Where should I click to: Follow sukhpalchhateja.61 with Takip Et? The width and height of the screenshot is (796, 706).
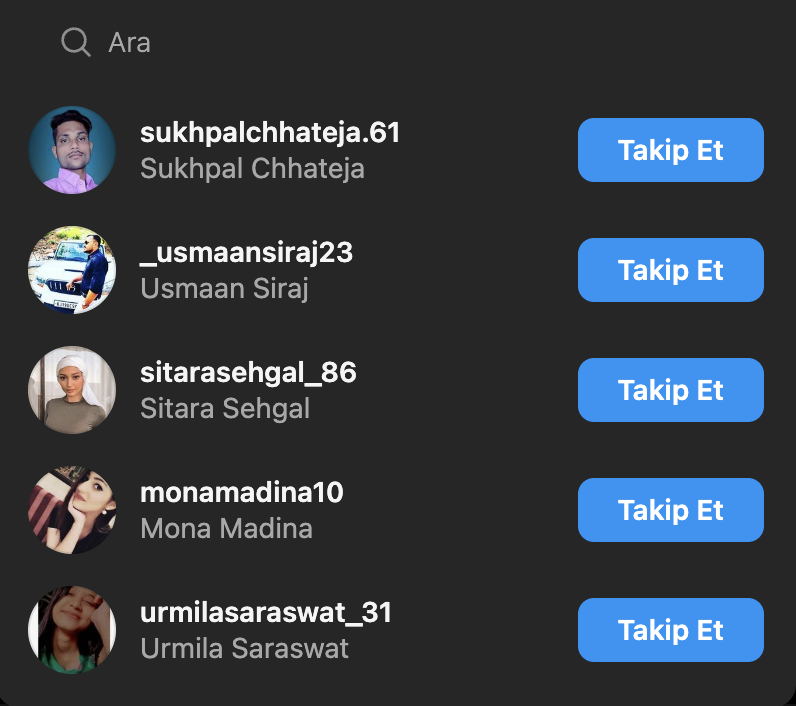coord(670,150)
